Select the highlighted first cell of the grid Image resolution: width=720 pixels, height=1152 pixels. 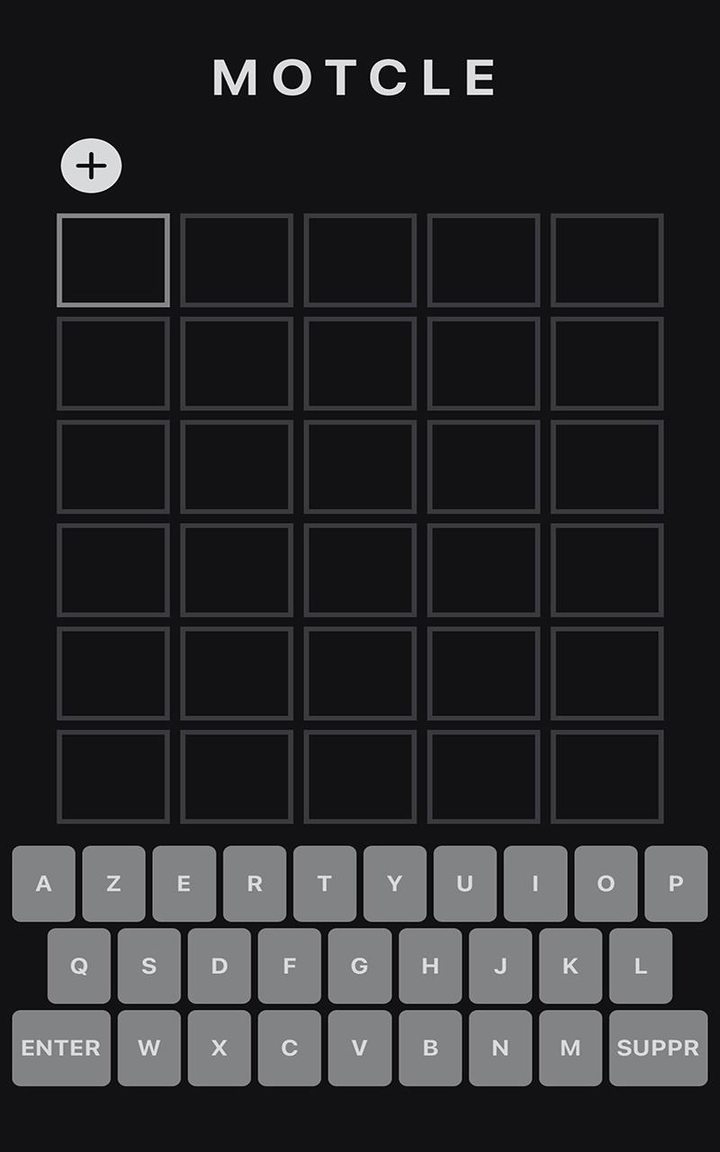point(113,259)
